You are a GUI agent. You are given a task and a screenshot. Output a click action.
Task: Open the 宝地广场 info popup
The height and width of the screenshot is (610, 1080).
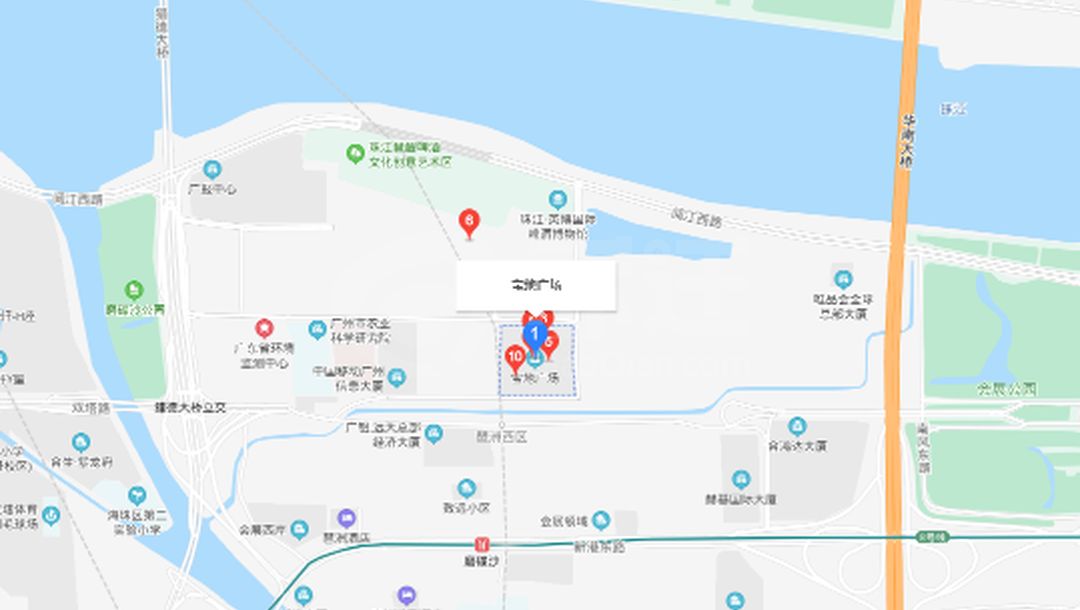[x=536, y=286]
